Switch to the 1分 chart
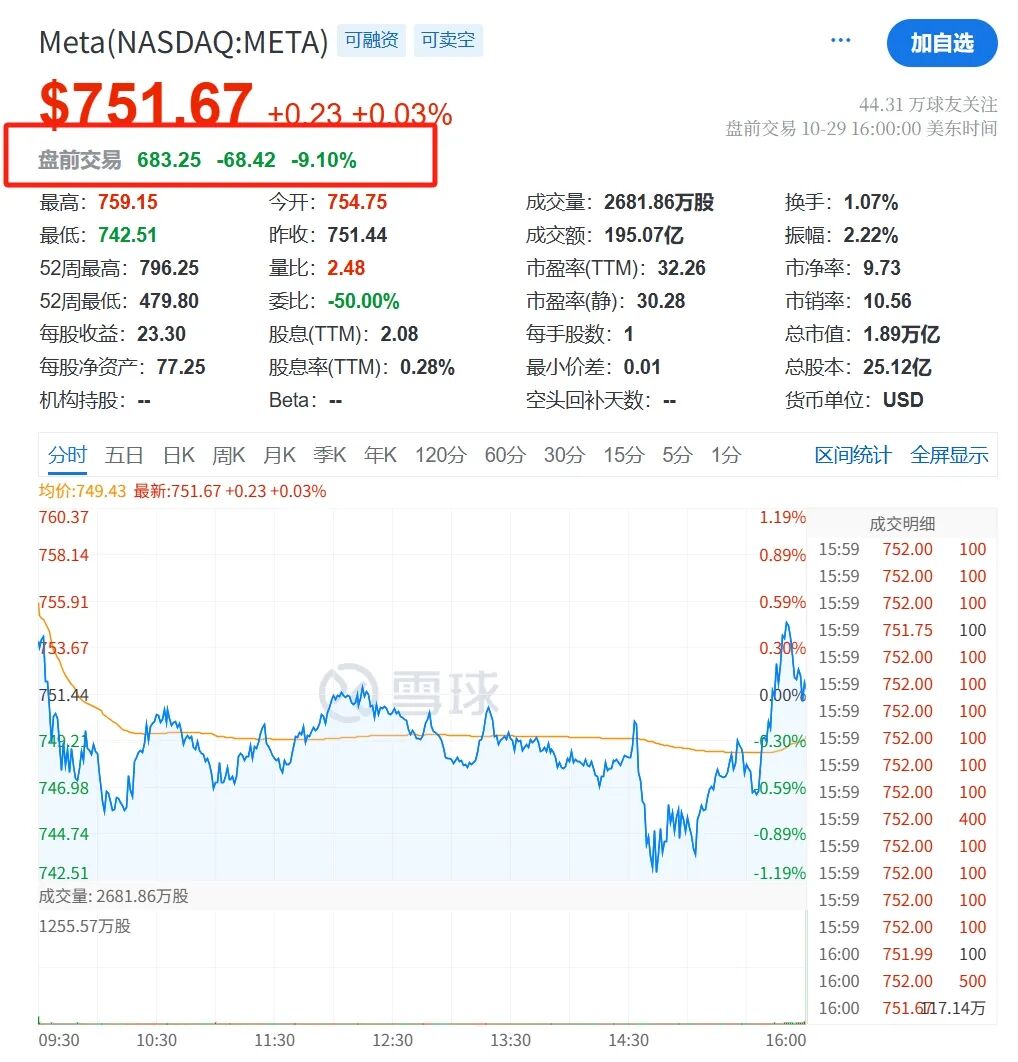Image resolution: width=1018 pixels, height=1062 pixels. (x=726, y=455)
